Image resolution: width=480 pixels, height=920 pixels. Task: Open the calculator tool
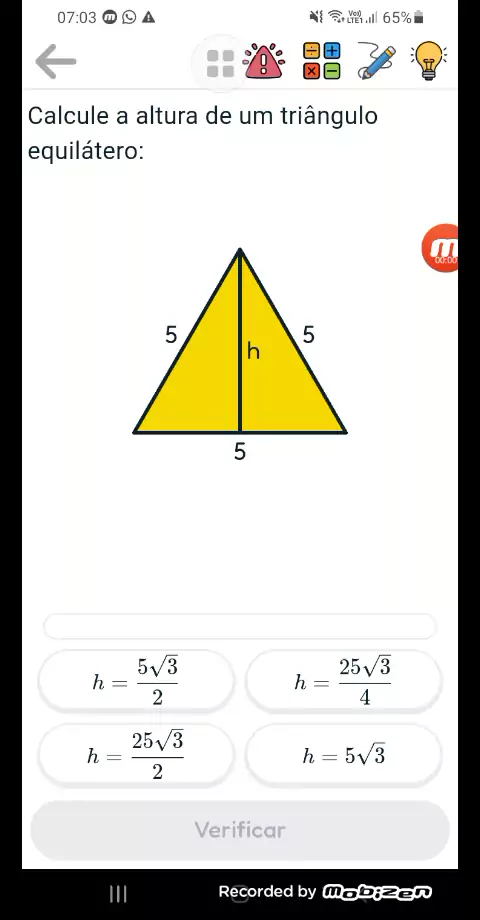pos(322,61)
